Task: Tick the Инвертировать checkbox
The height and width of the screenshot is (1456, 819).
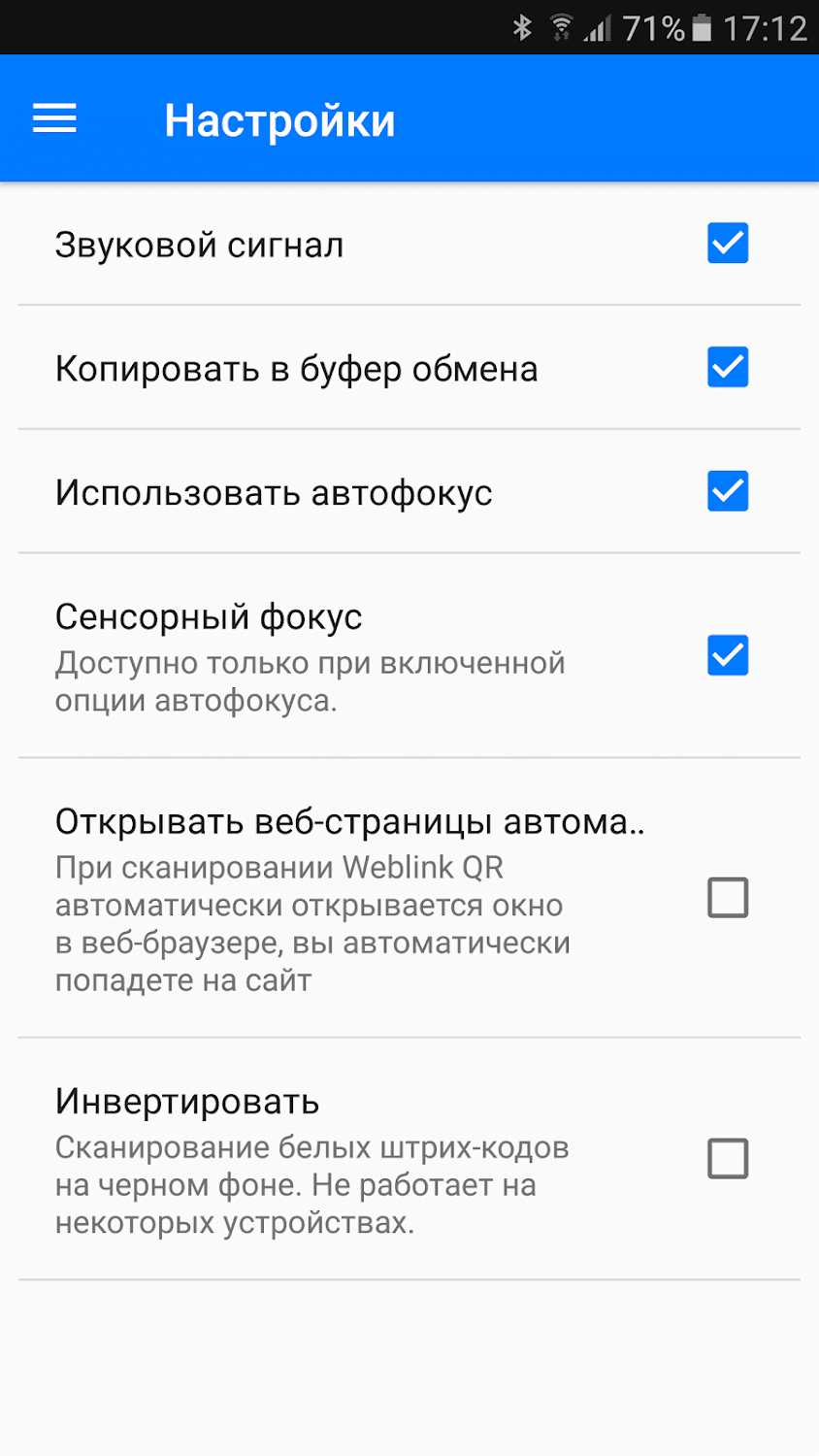Action: (x=728, y=1159)
